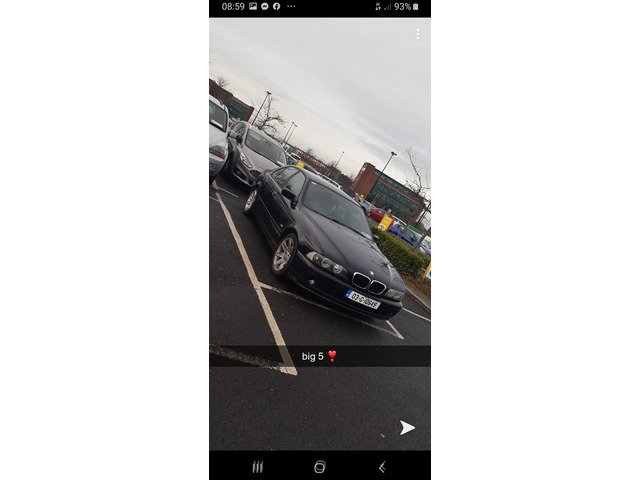Tap the send arrow on the snap
Screen dimensions: 640x480
pos(407,427)
